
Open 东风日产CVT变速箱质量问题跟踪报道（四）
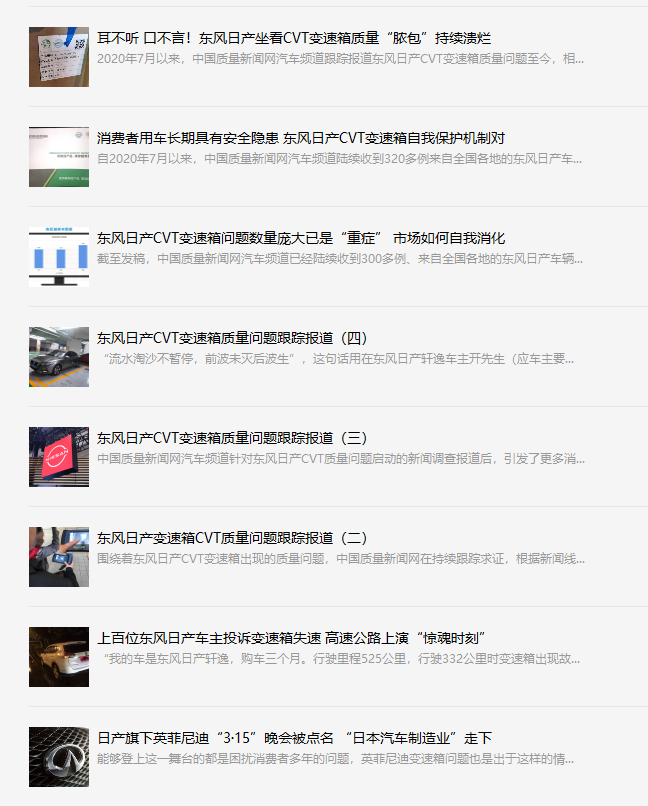coord(232,338)
